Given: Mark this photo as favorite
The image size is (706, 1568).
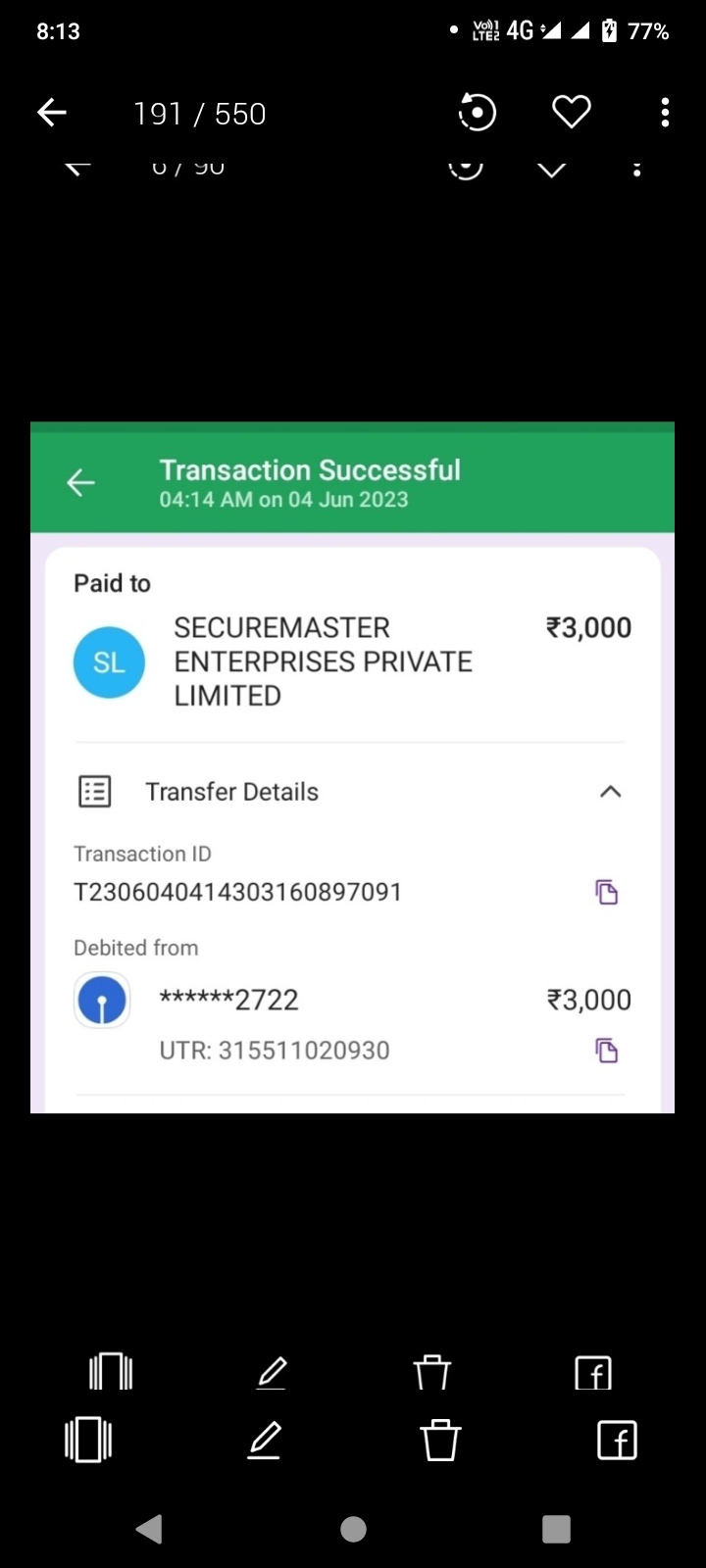Looking at the screenshot, I should (x=572, y=114).
